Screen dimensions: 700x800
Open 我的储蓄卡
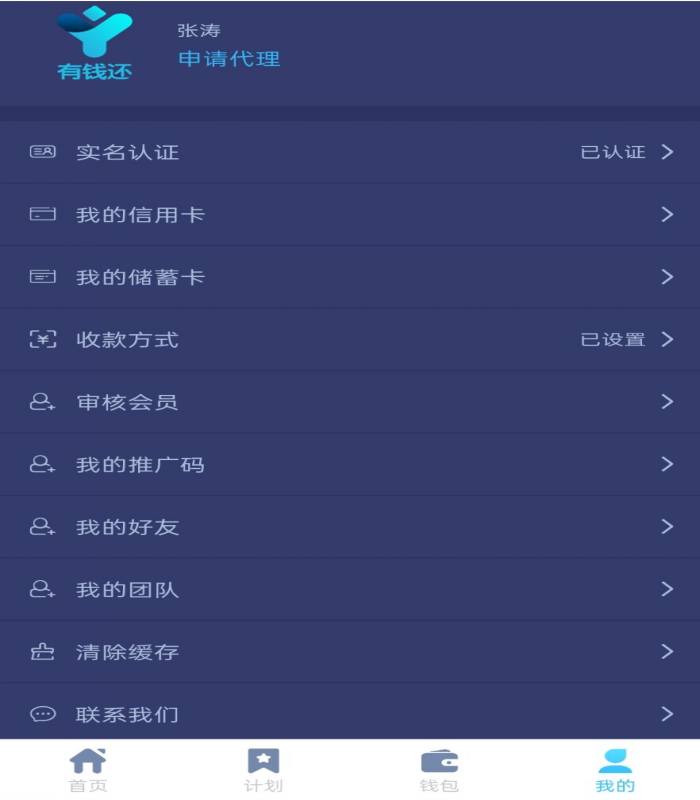tap(350, 277)
